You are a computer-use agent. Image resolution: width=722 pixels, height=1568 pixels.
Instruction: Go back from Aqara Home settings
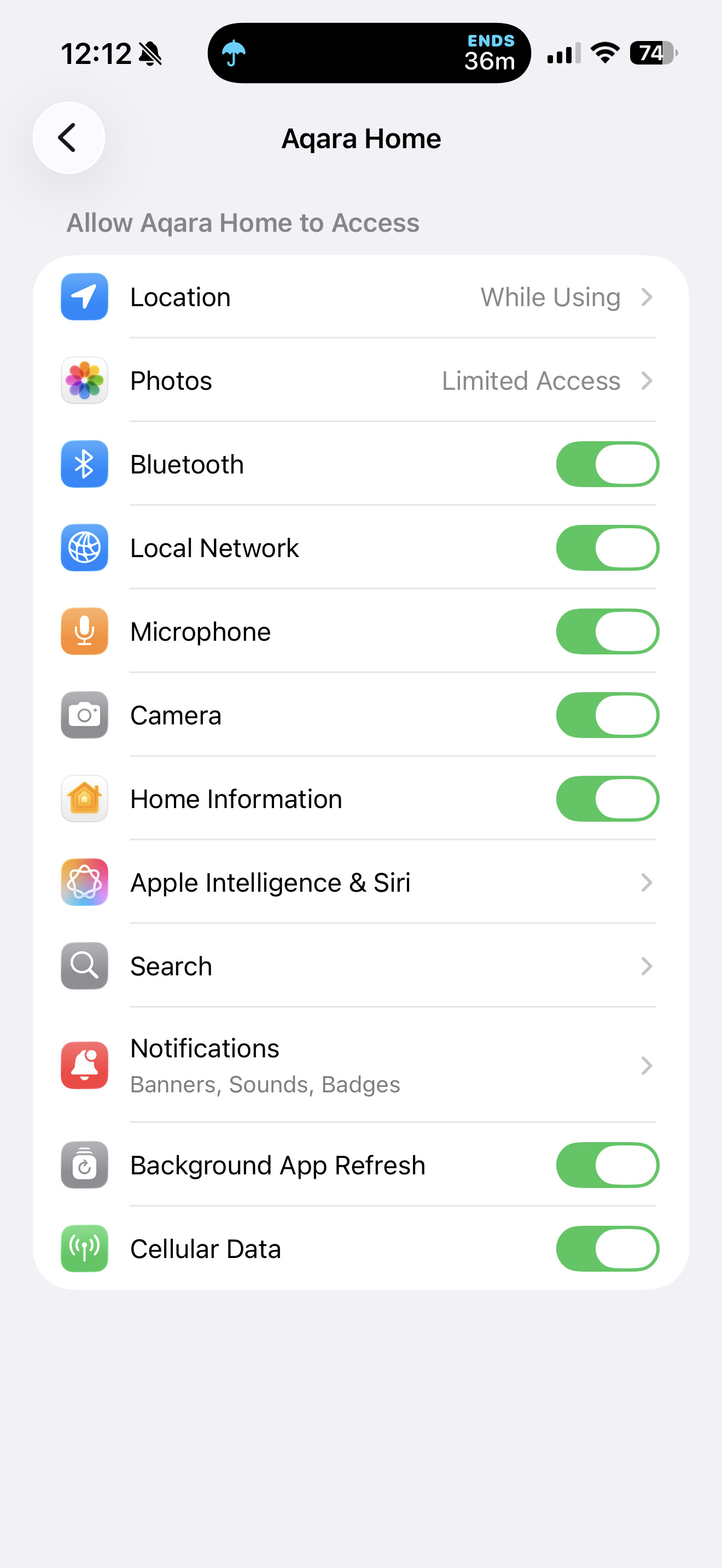pyautogui.click(x=68, y=138)
